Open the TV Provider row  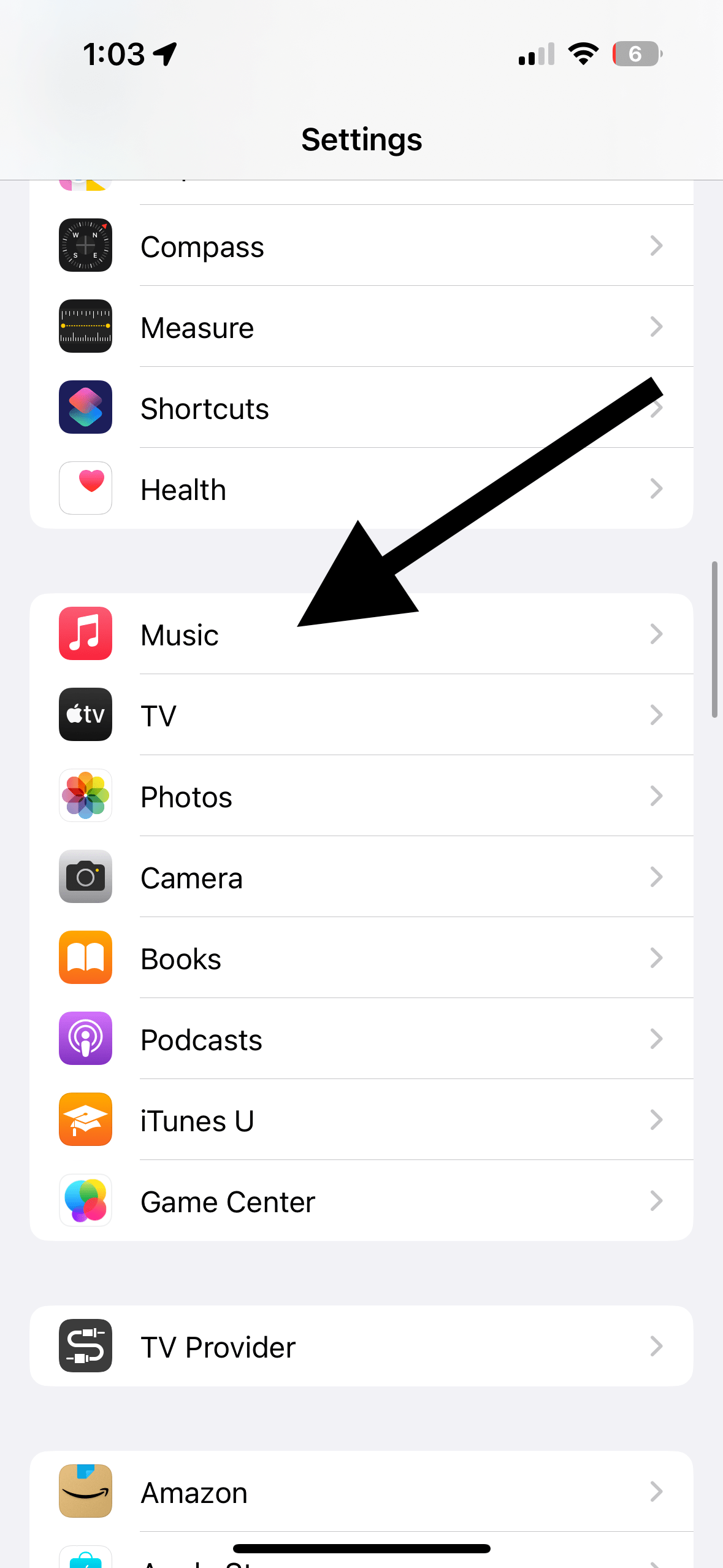click(x=361, y=1346)
